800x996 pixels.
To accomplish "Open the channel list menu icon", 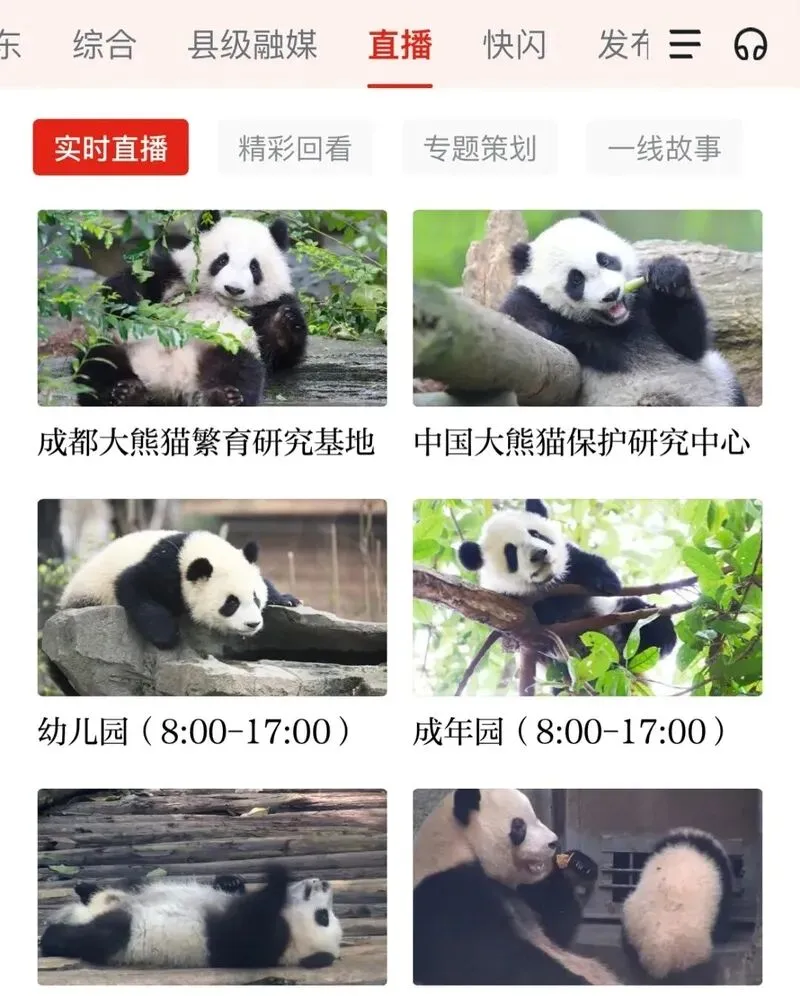I will click(685, 45).
